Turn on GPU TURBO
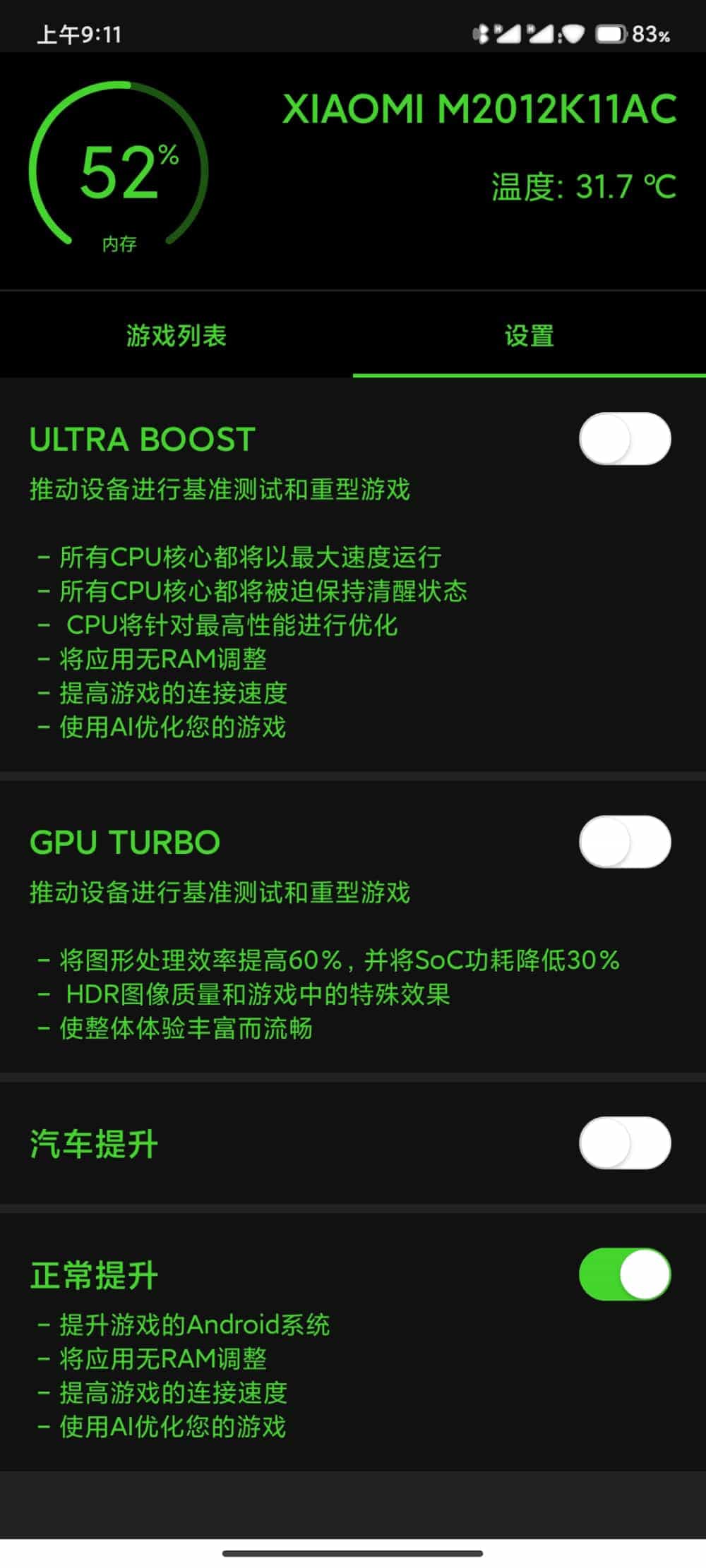The width and height of the screenshot is (706, 1568). coord(625,842)
